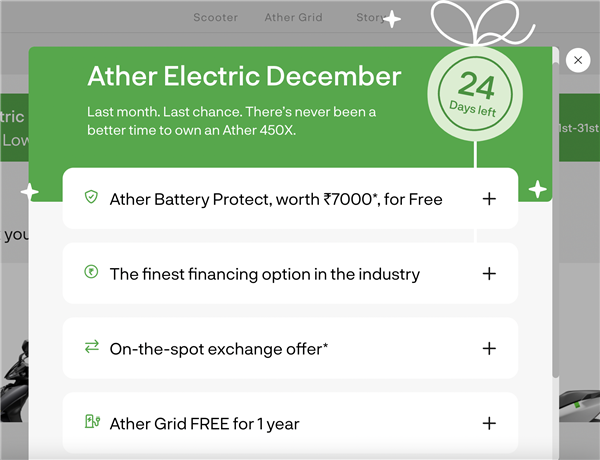This screenshot has height=460, width=600.
Task: Expand Ather Battery Protect offer
Action: point(489,199)
